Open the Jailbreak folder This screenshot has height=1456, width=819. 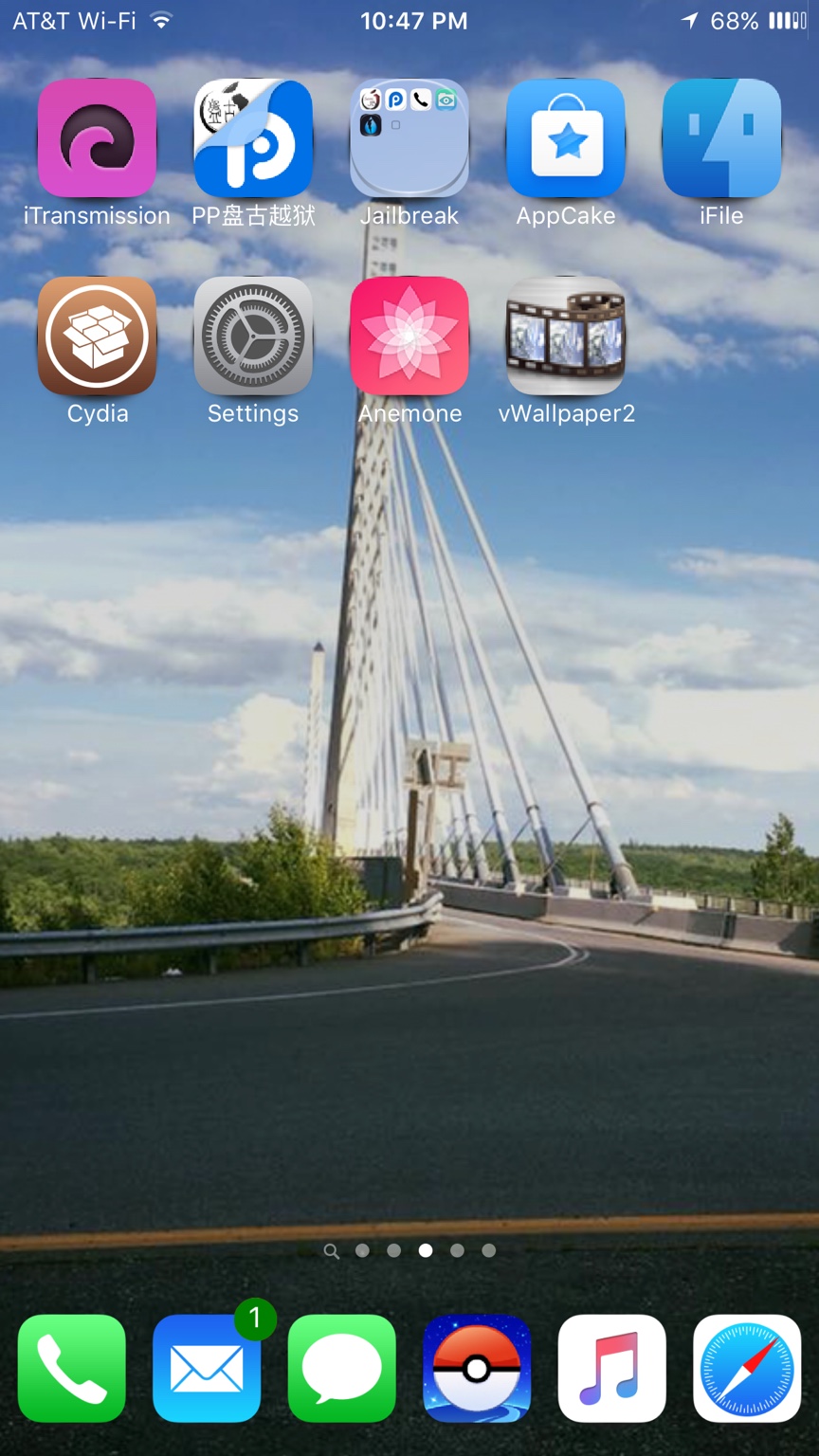409,138
